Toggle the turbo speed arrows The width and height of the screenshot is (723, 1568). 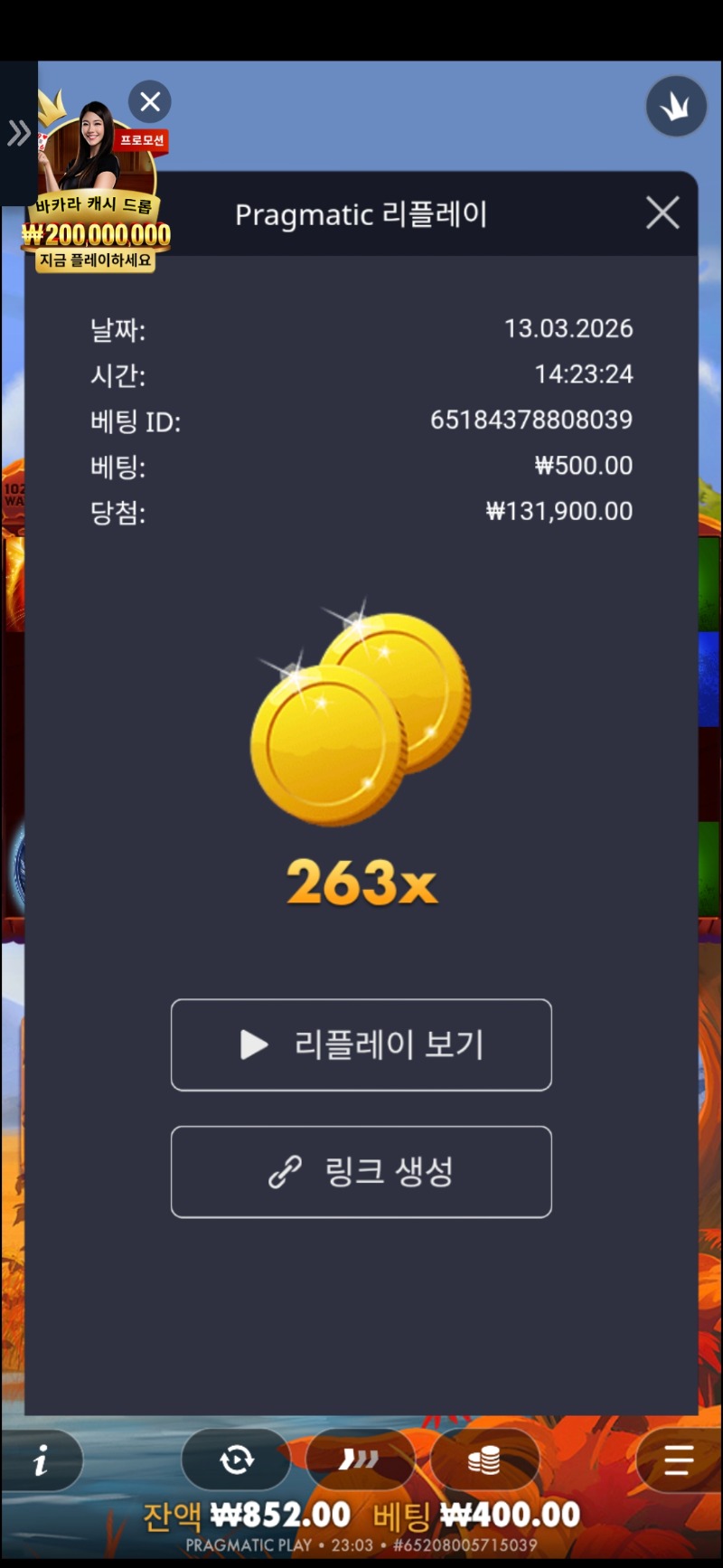tap(360, 1459)
